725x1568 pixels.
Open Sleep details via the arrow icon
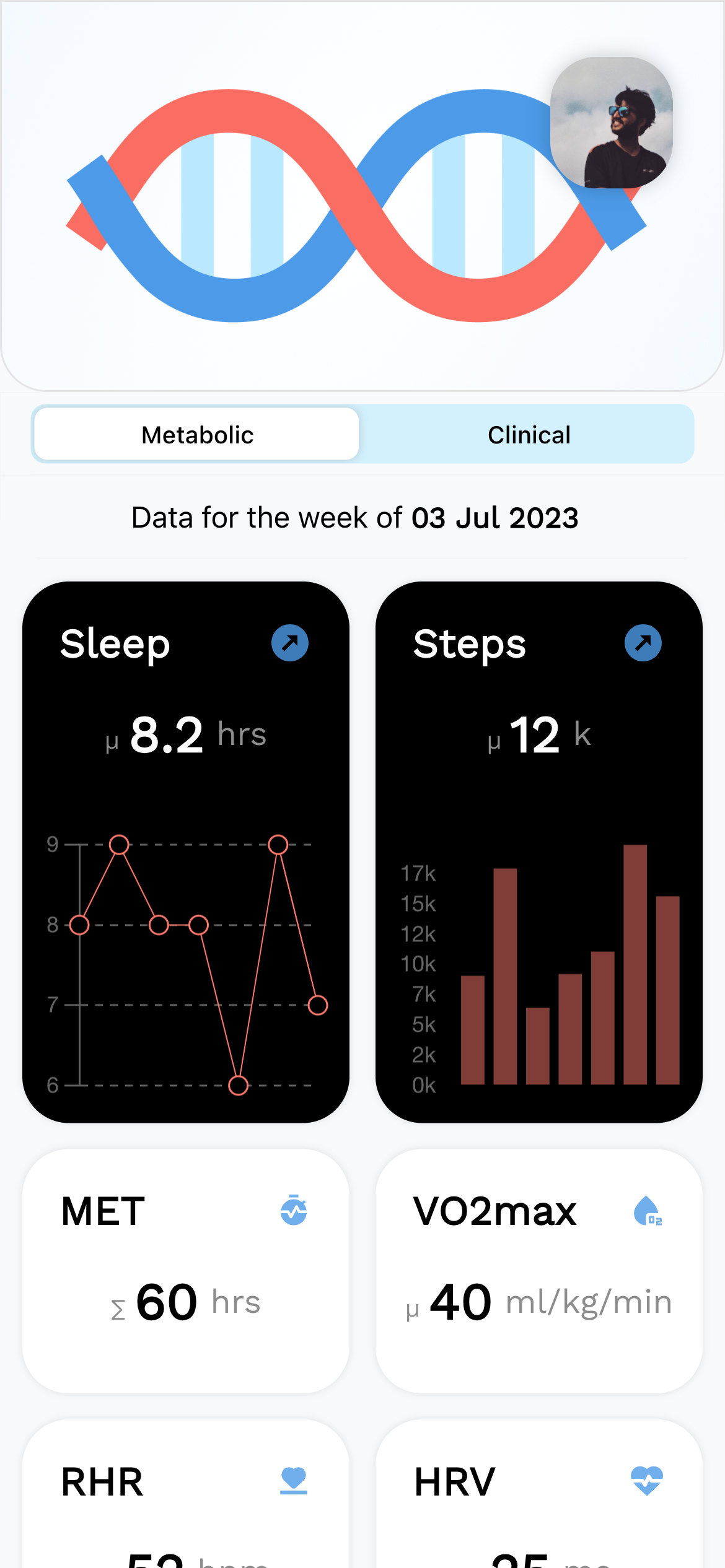point(289,643)
